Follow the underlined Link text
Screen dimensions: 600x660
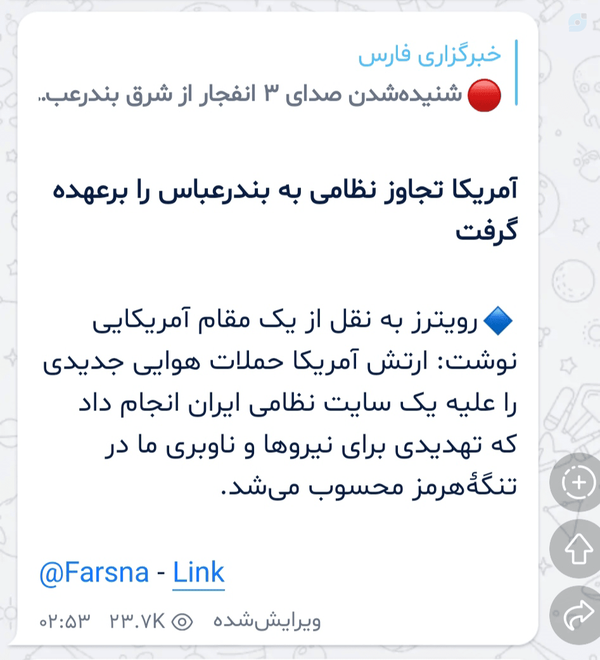point(198,573)
